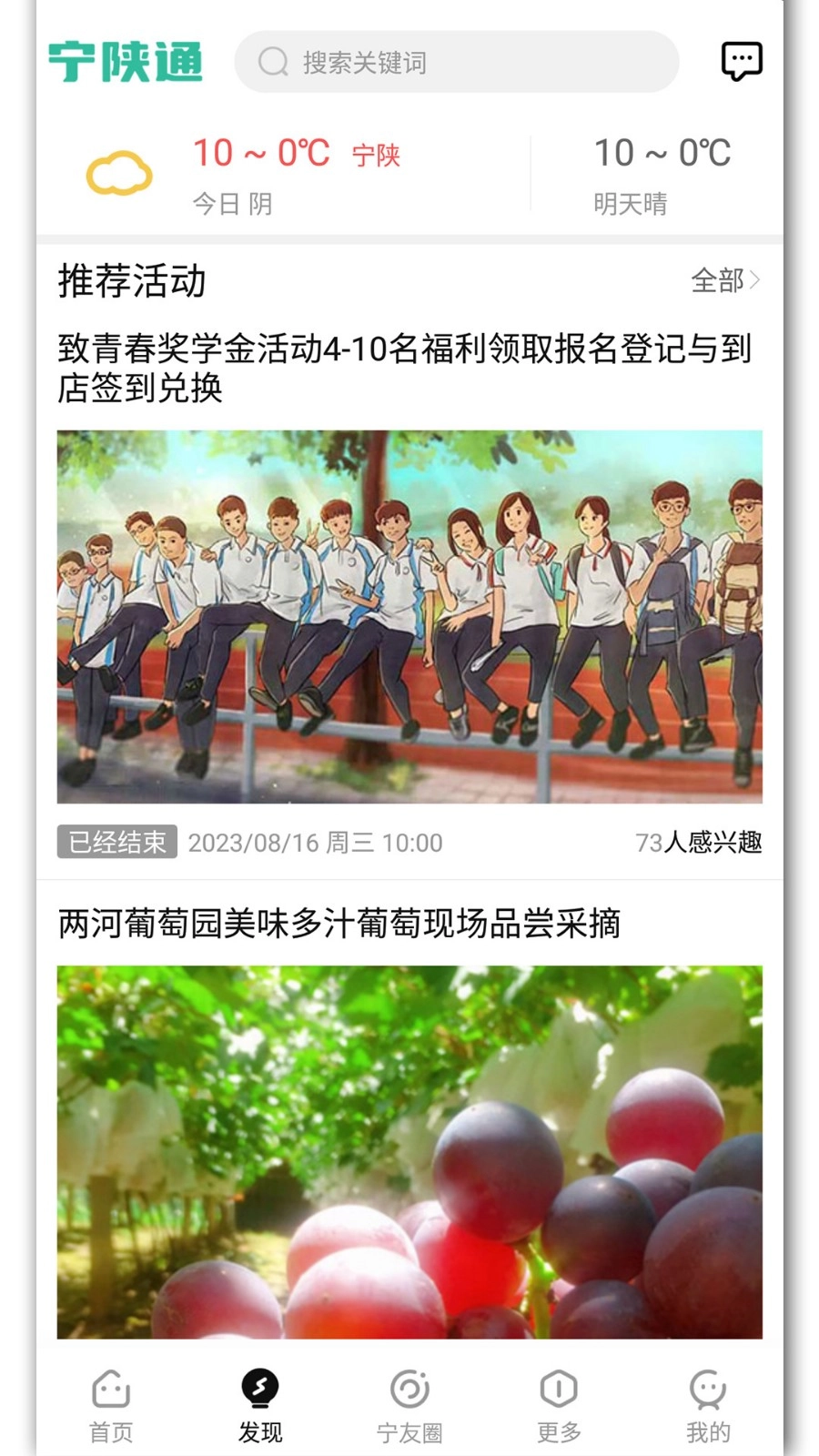Open the 更多 tab
The width and height of the screenshot is (819, 1456).
click(x=559, y=1407)
